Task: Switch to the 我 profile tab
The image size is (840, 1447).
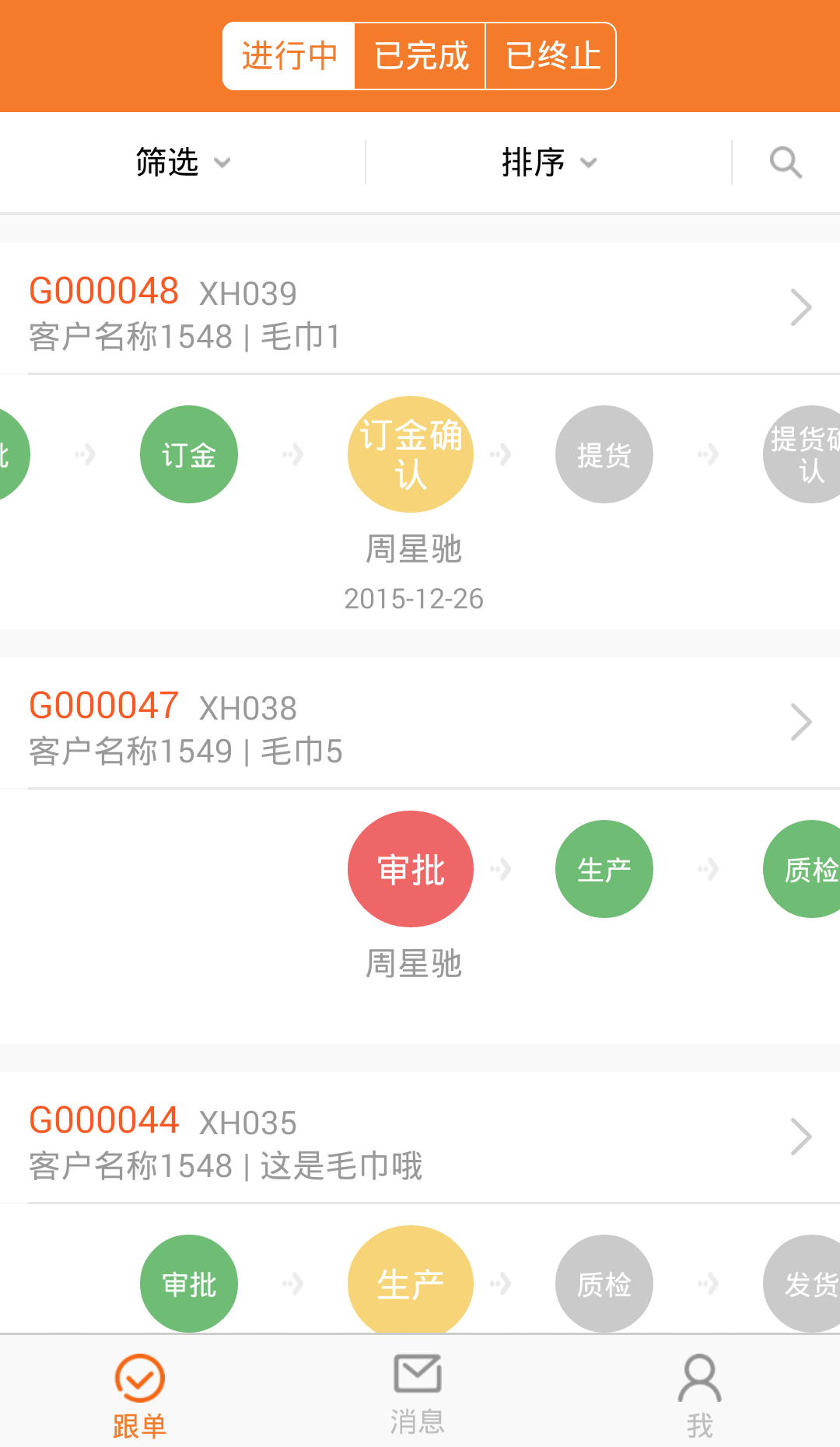Action: (700, 1394)
